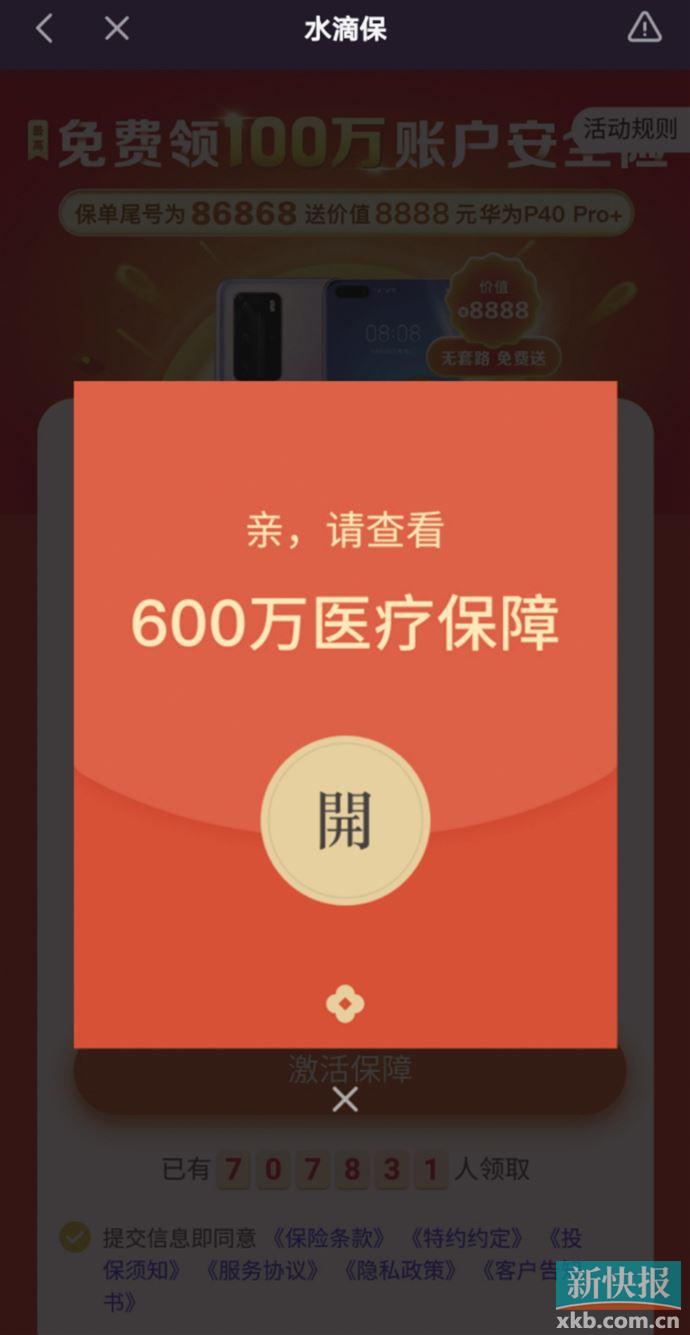Open the warning triangle report icon
690x1335 pixels.
[644, 28]
